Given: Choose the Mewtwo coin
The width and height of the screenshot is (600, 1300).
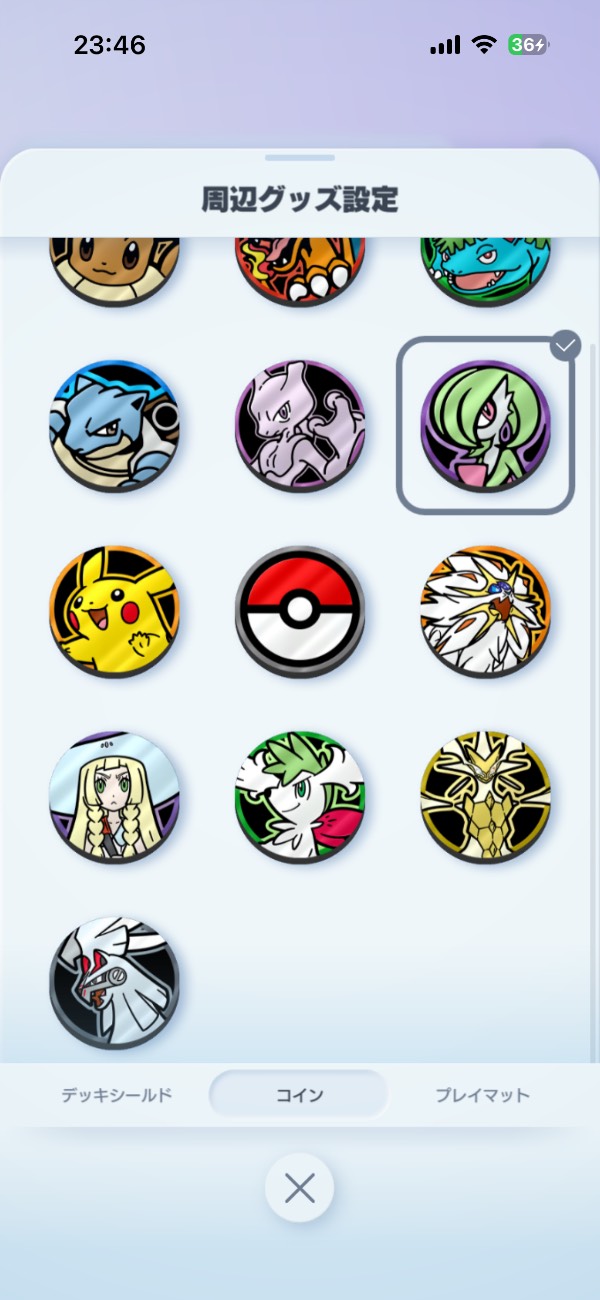Looking at the screenshot, I should pos(300,426).
